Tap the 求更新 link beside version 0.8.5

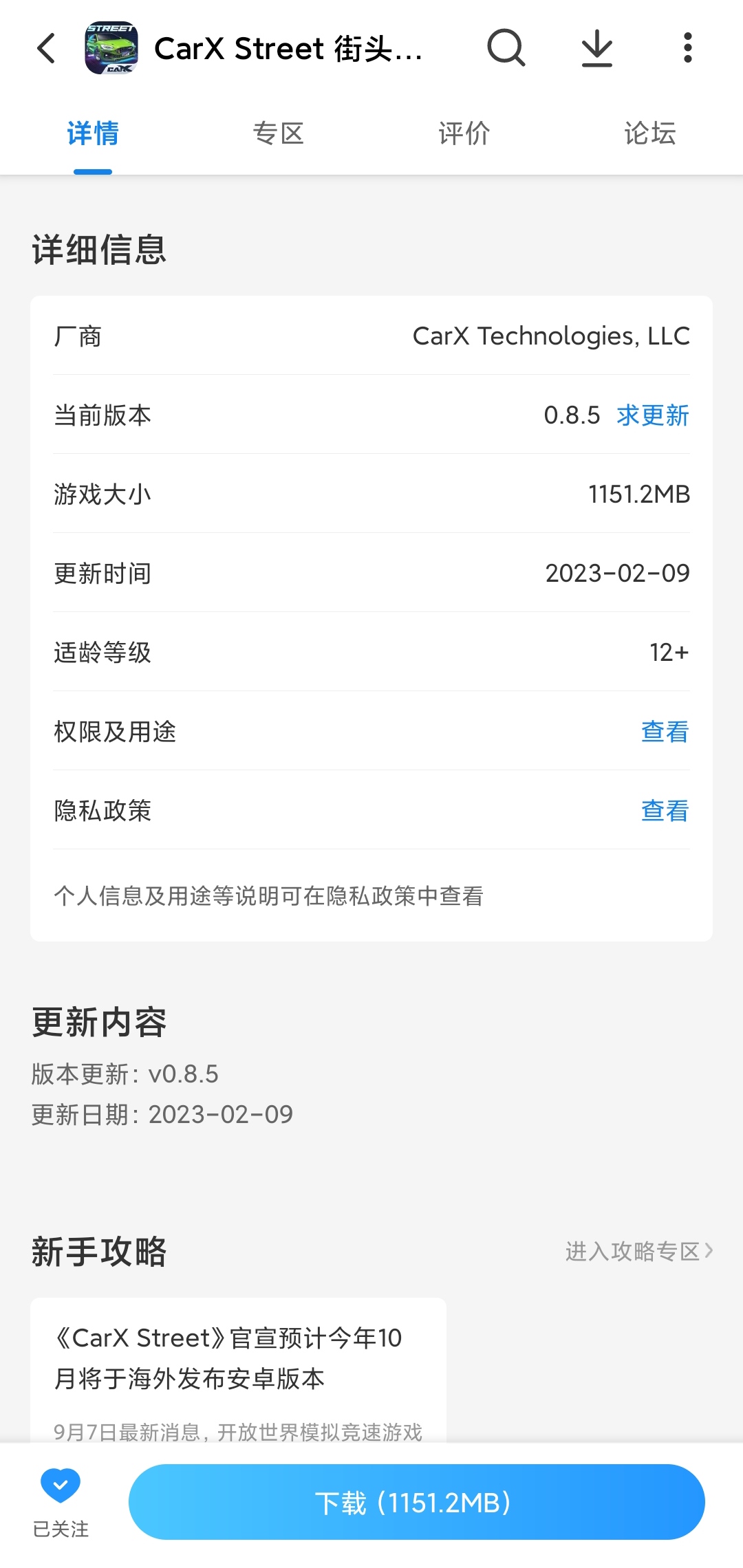653,415
